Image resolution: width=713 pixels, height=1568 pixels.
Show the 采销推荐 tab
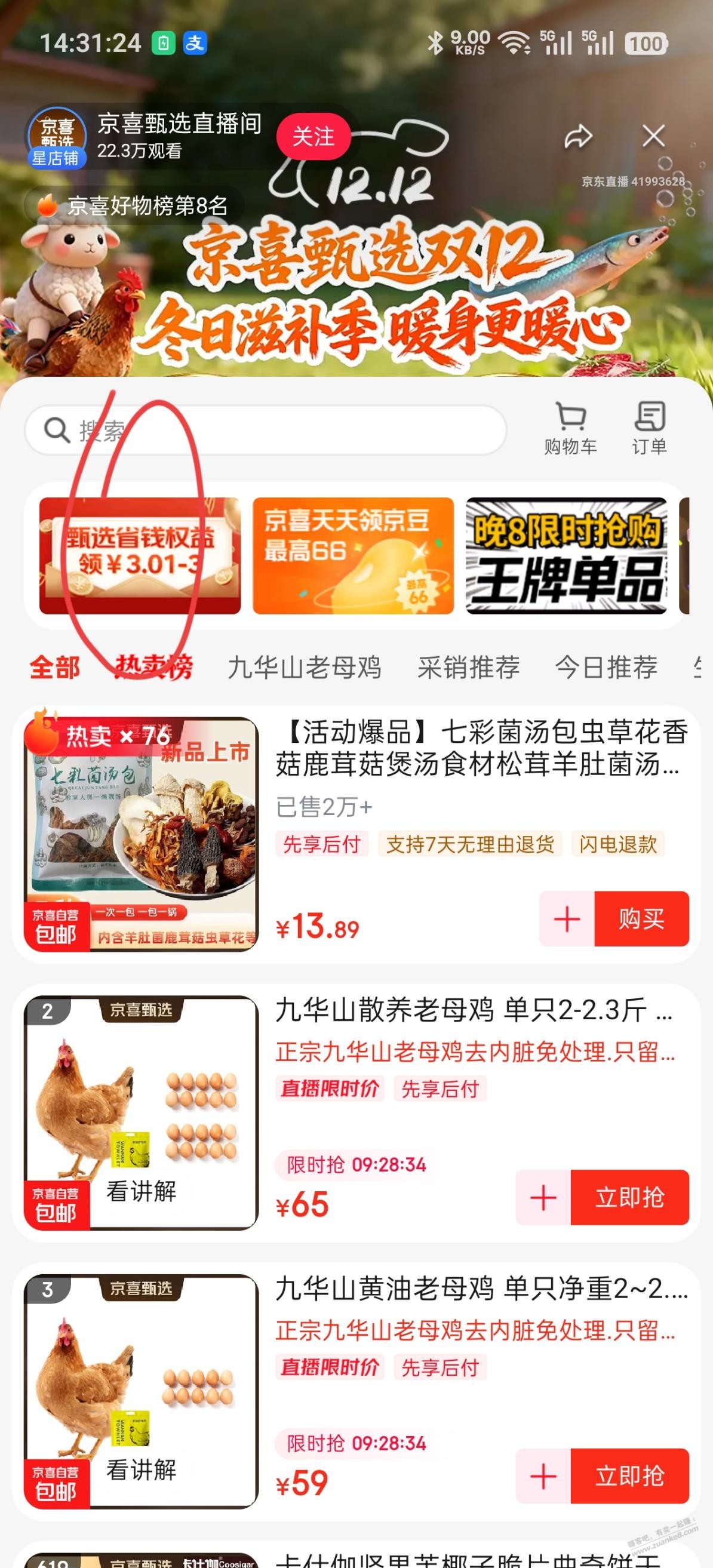[x=468, y=667]
